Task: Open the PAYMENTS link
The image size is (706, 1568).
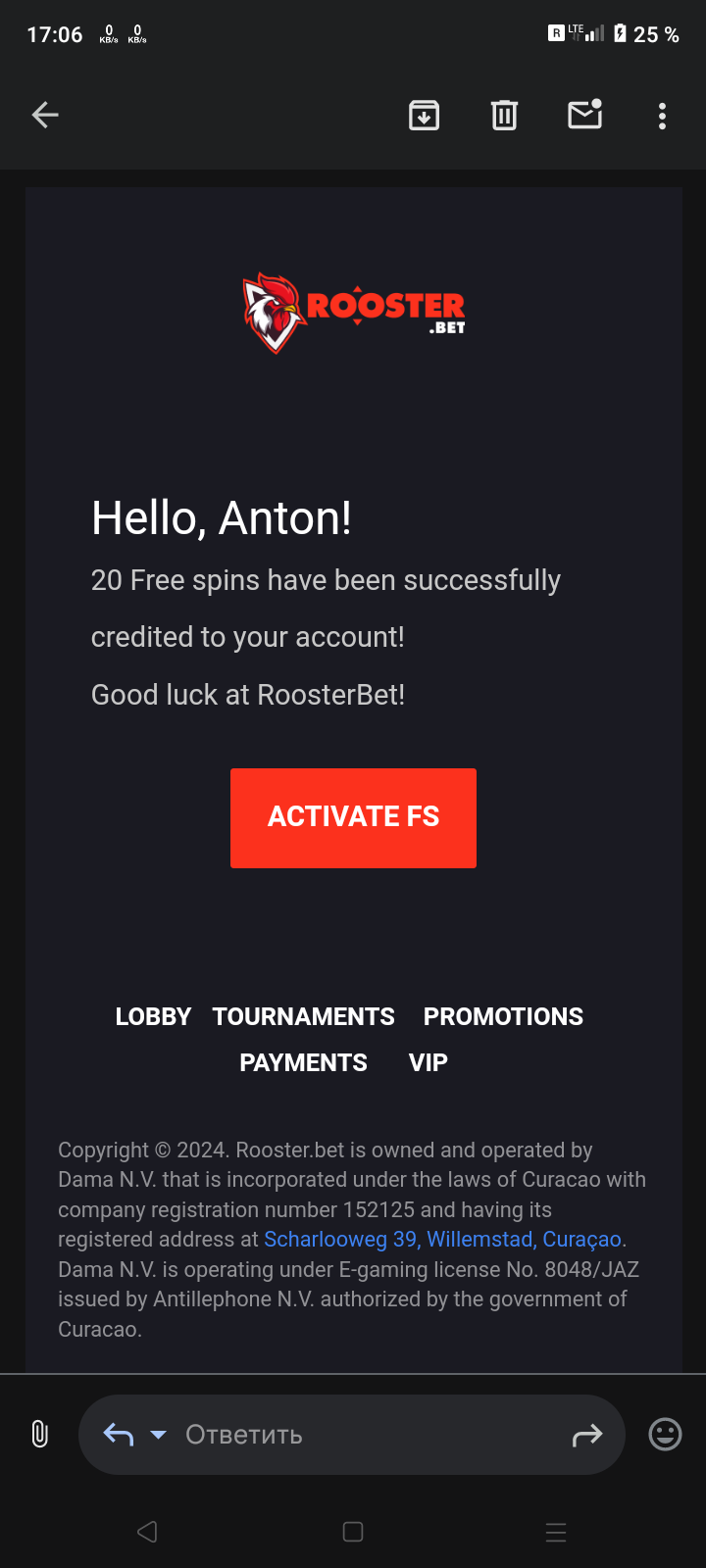Action: (x=304, y=1062)
